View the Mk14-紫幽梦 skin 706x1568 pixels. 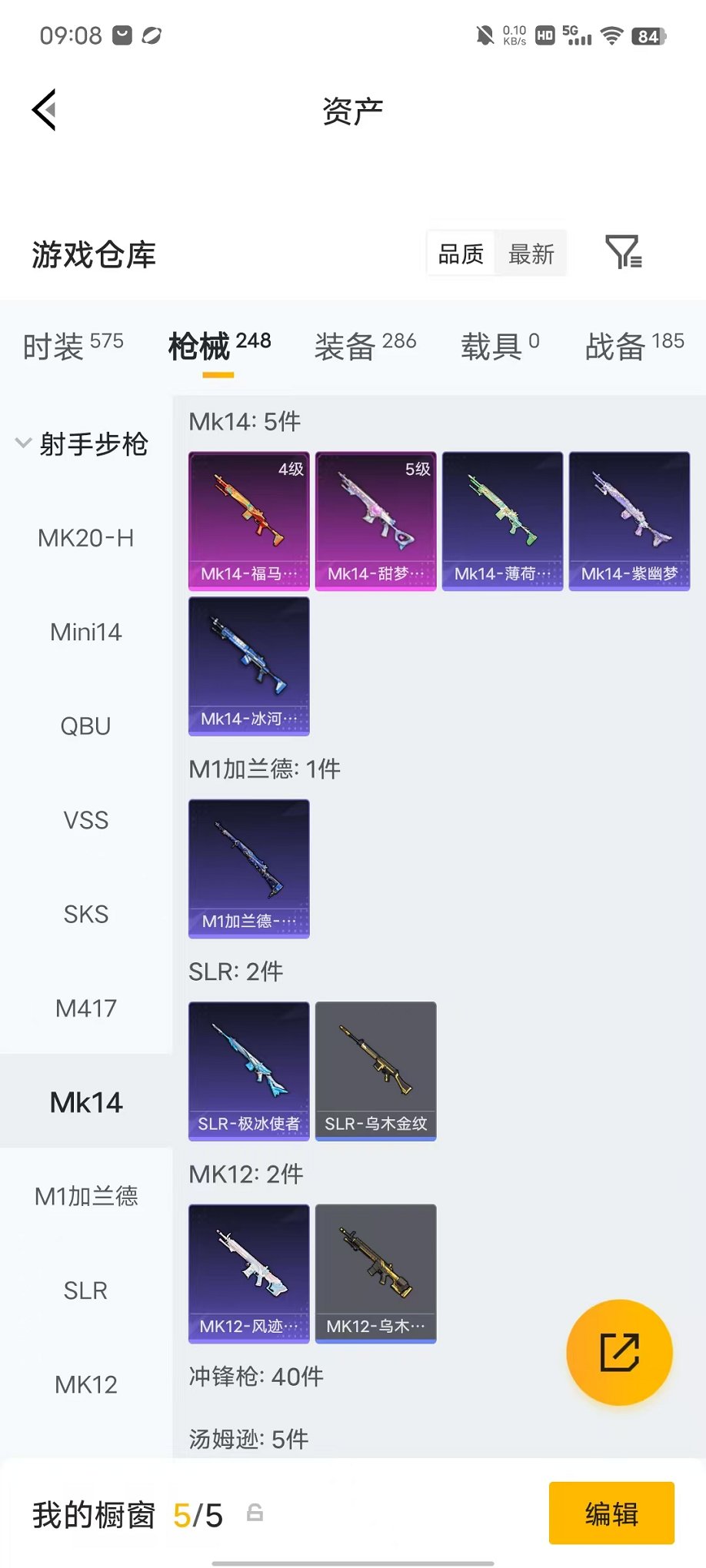click(x=629, y=521)
